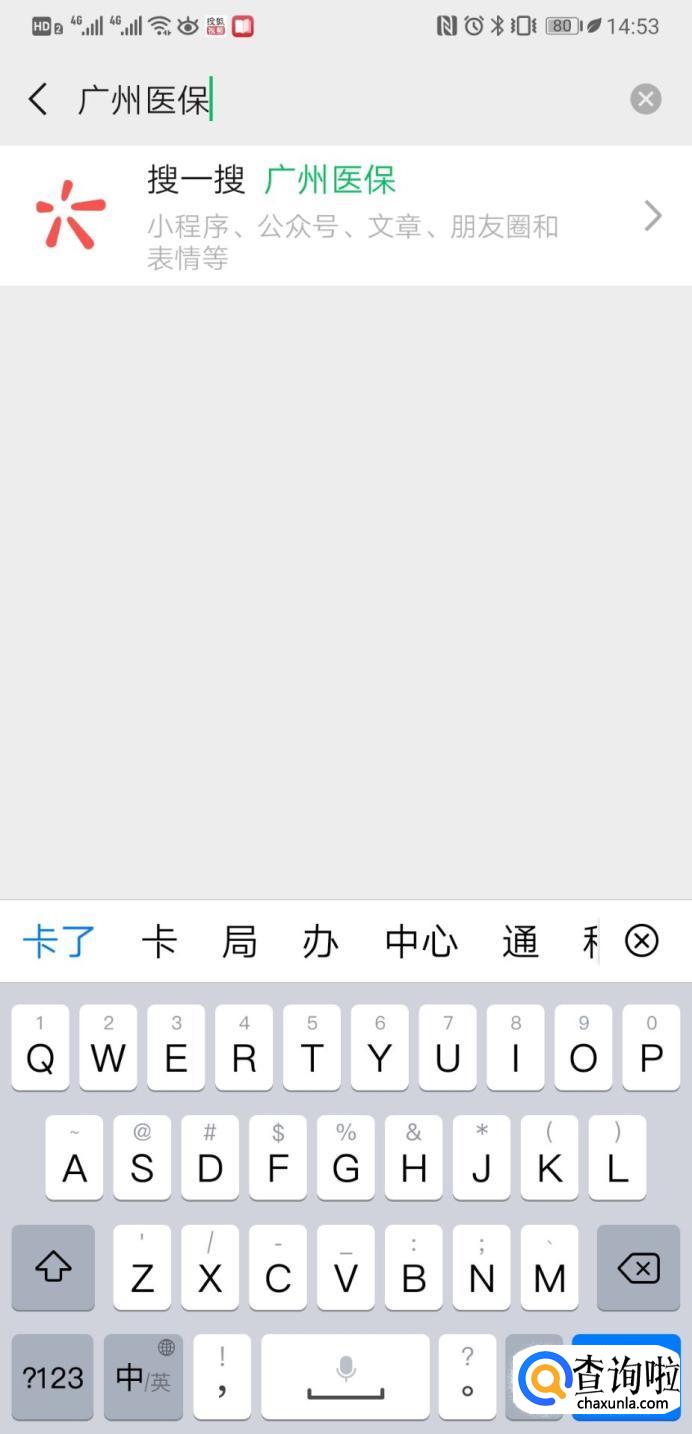The width and height of the screenshot is (692, 1434).
Task: Switch to the ?123 symbols keyboard
Action: 53,1378
